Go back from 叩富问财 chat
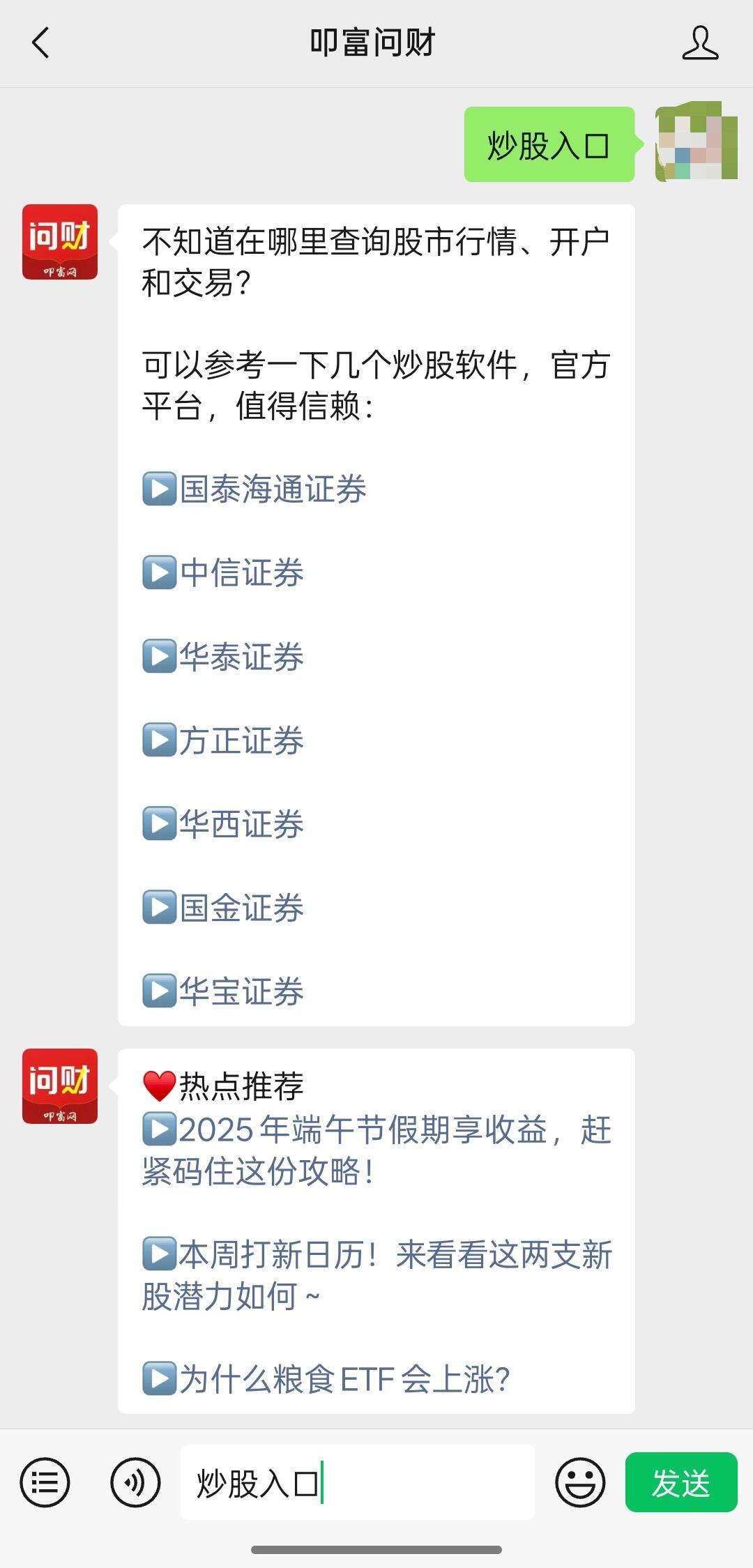This screenshot has height=1568, width=753. tap(41, 43)
